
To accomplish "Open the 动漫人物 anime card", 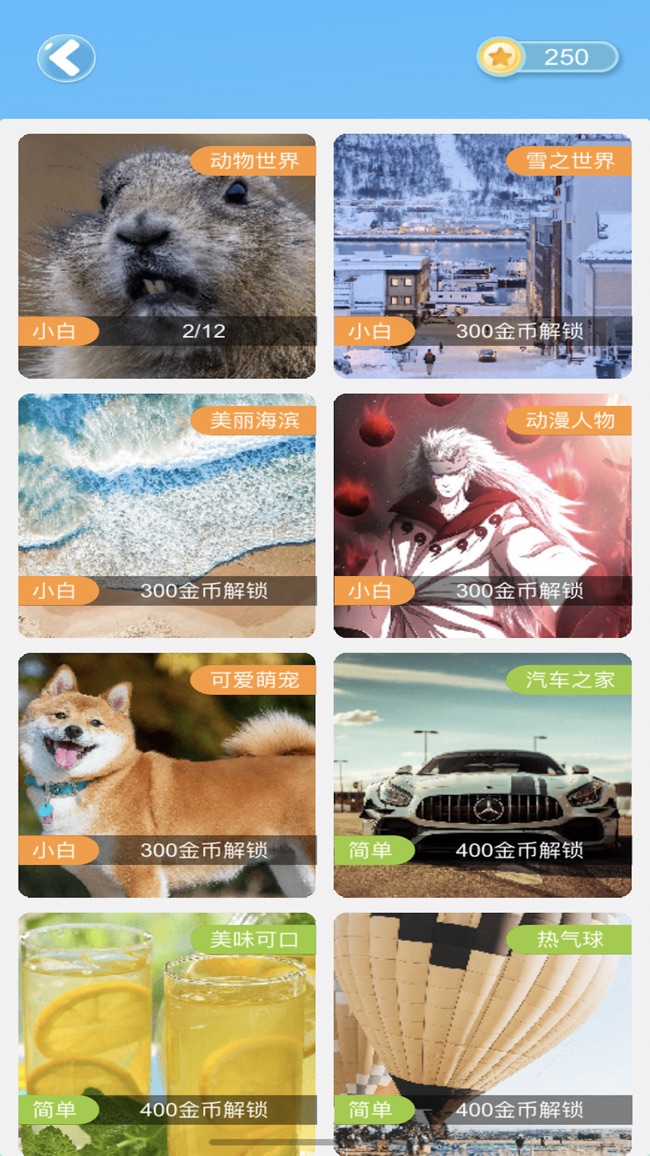I will coord(482,515).
